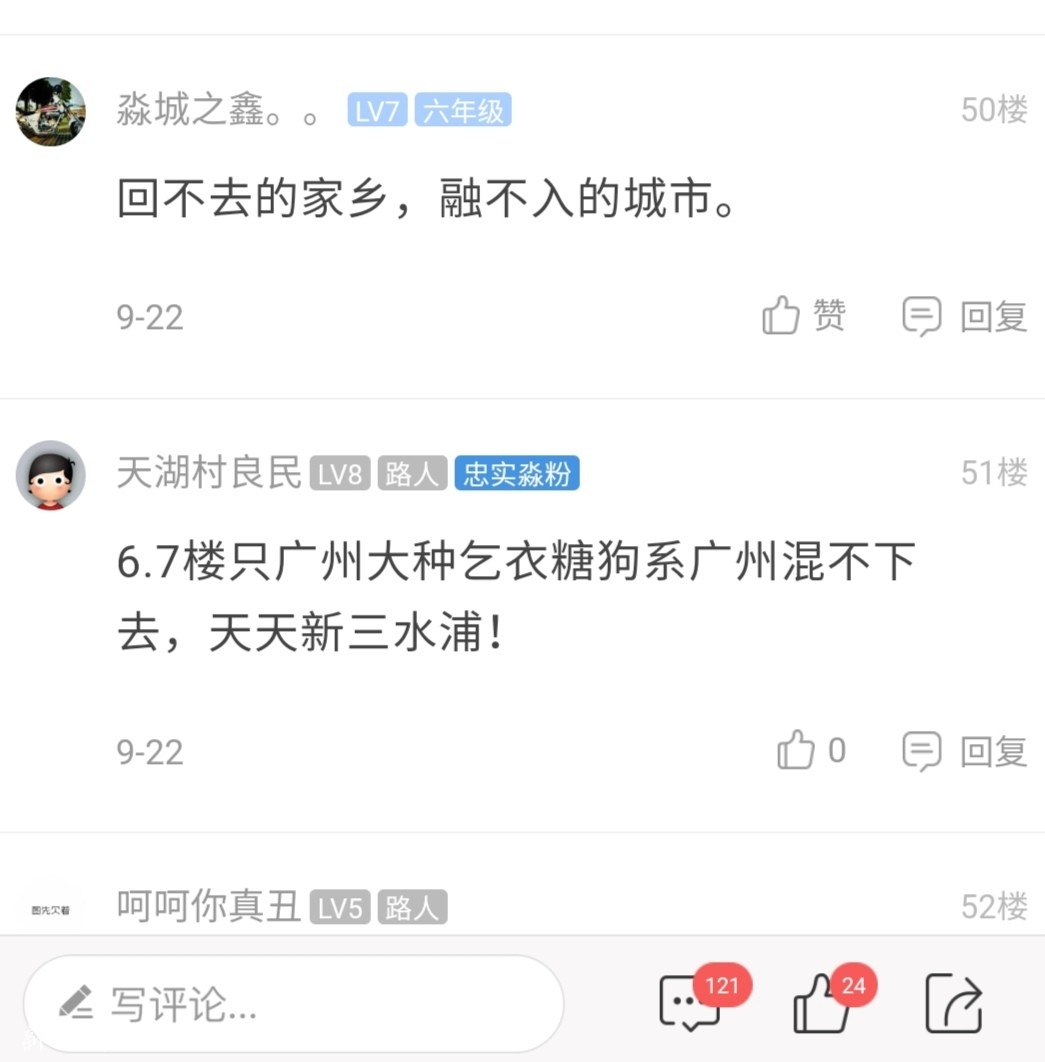Viewport: 1045px width, 1062px height.
Task: Open 淼城之鑫's profile avatar
Action: coord(51,111)
